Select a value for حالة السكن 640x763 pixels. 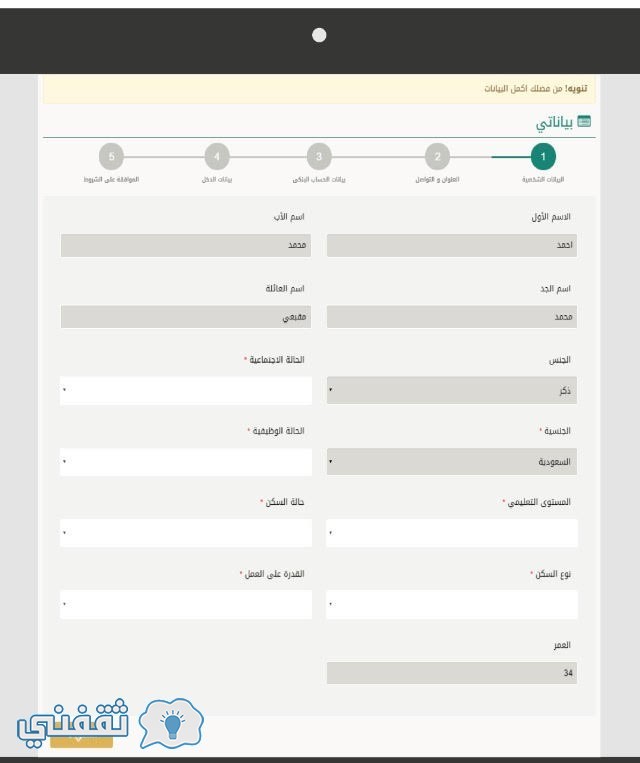click(x=185, y=532)
